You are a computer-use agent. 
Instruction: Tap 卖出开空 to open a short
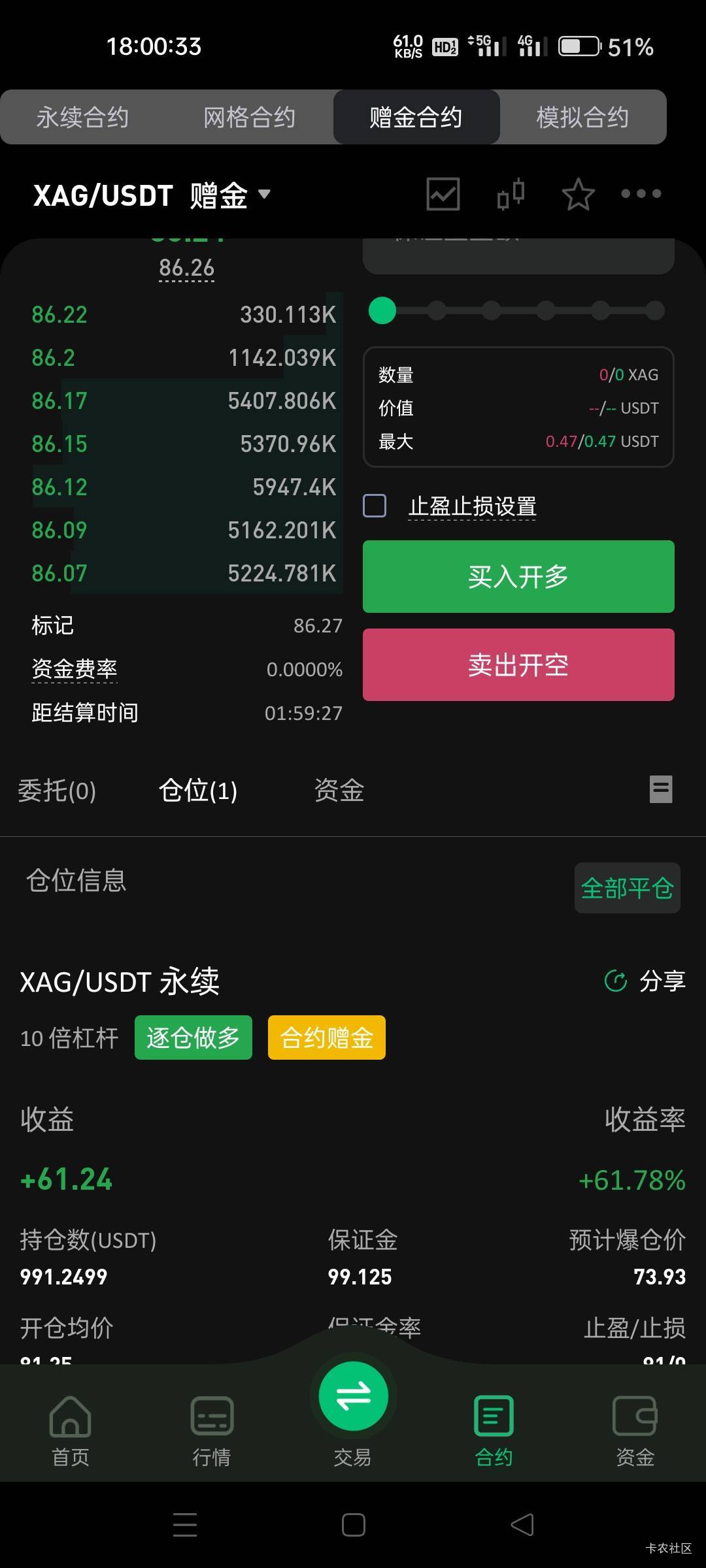(518, 664)
